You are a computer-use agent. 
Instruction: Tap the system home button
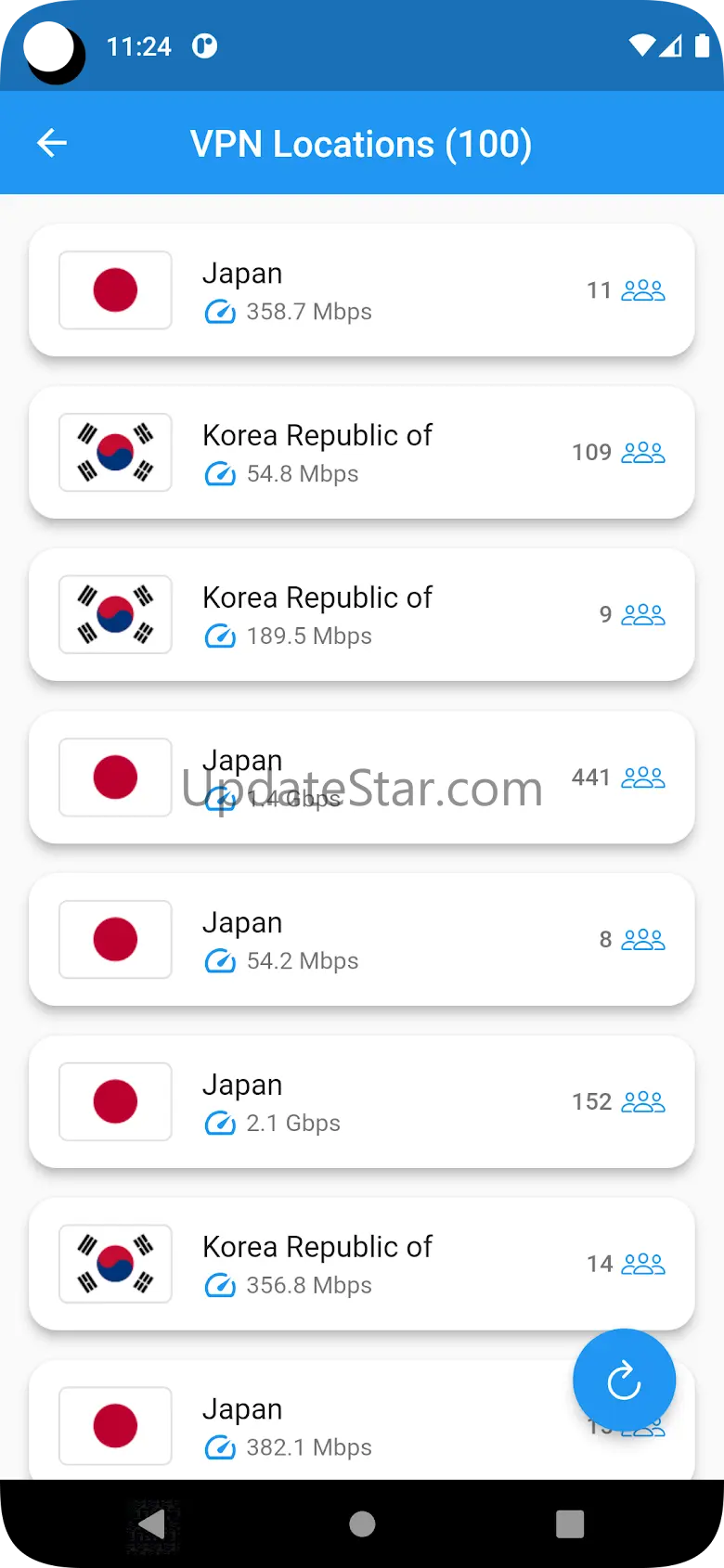tap(362, 1523)
